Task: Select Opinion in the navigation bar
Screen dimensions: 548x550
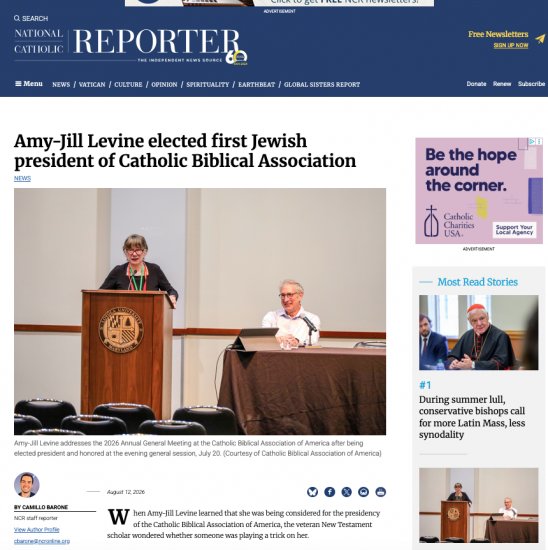Action: pos(164,85)
